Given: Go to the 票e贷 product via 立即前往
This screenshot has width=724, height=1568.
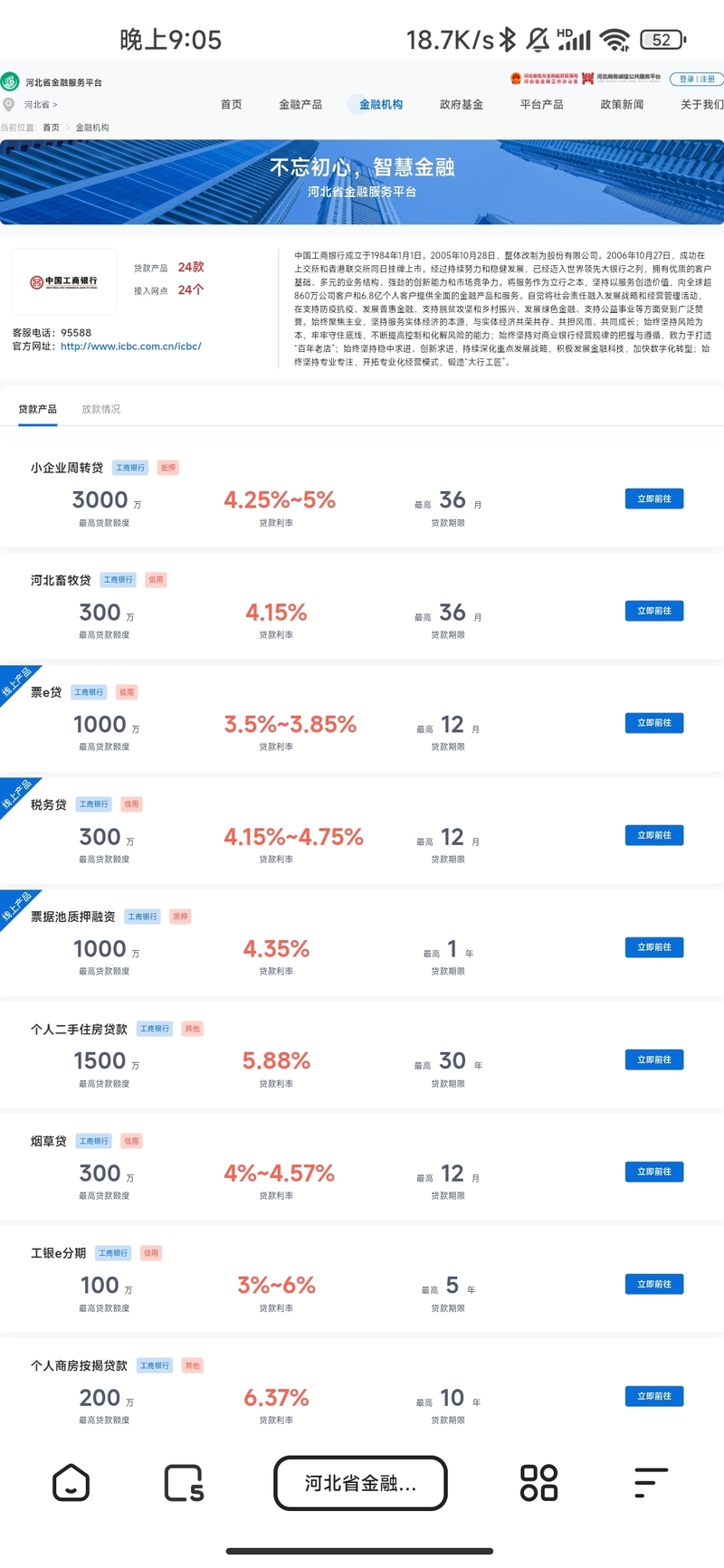Looking at the screenshot, I should (x=654, y=723).
